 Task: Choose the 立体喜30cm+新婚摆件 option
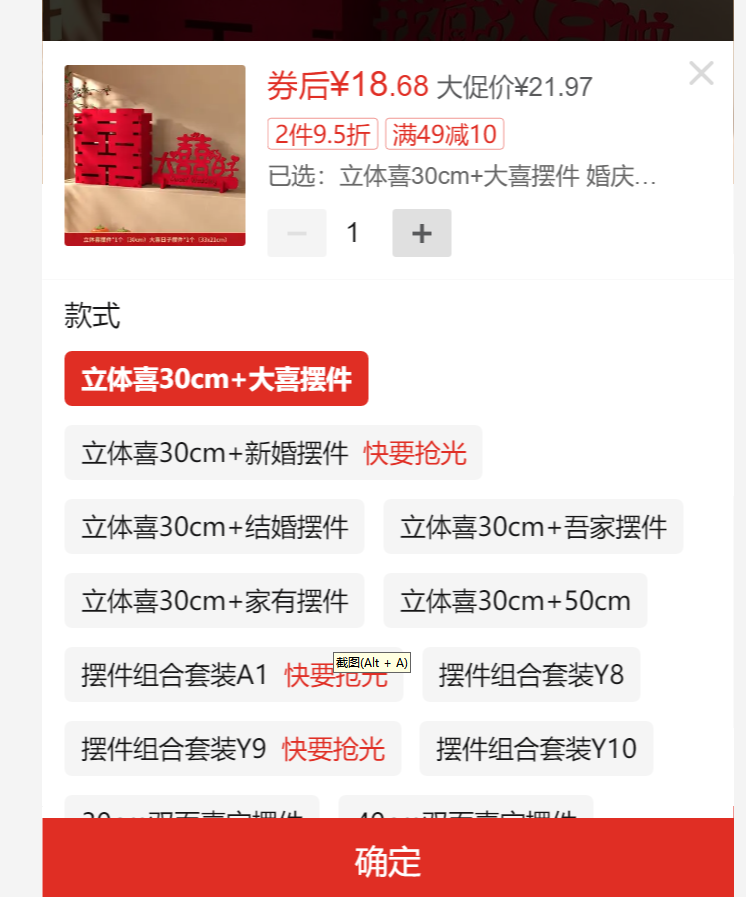pyautogui.click(x=273, y=453)
